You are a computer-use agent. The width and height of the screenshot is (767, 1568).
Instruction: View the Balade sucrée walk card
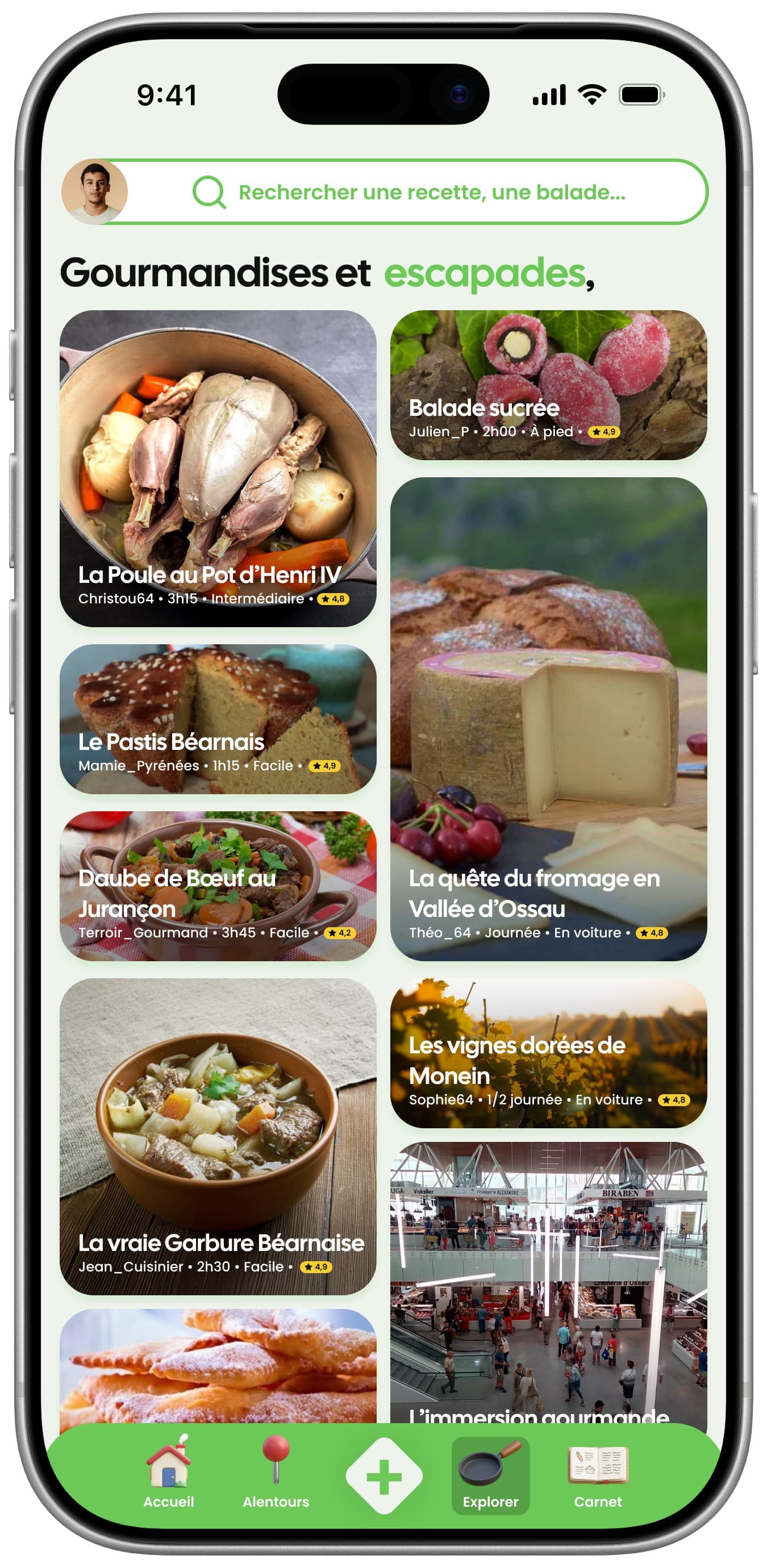548,385
